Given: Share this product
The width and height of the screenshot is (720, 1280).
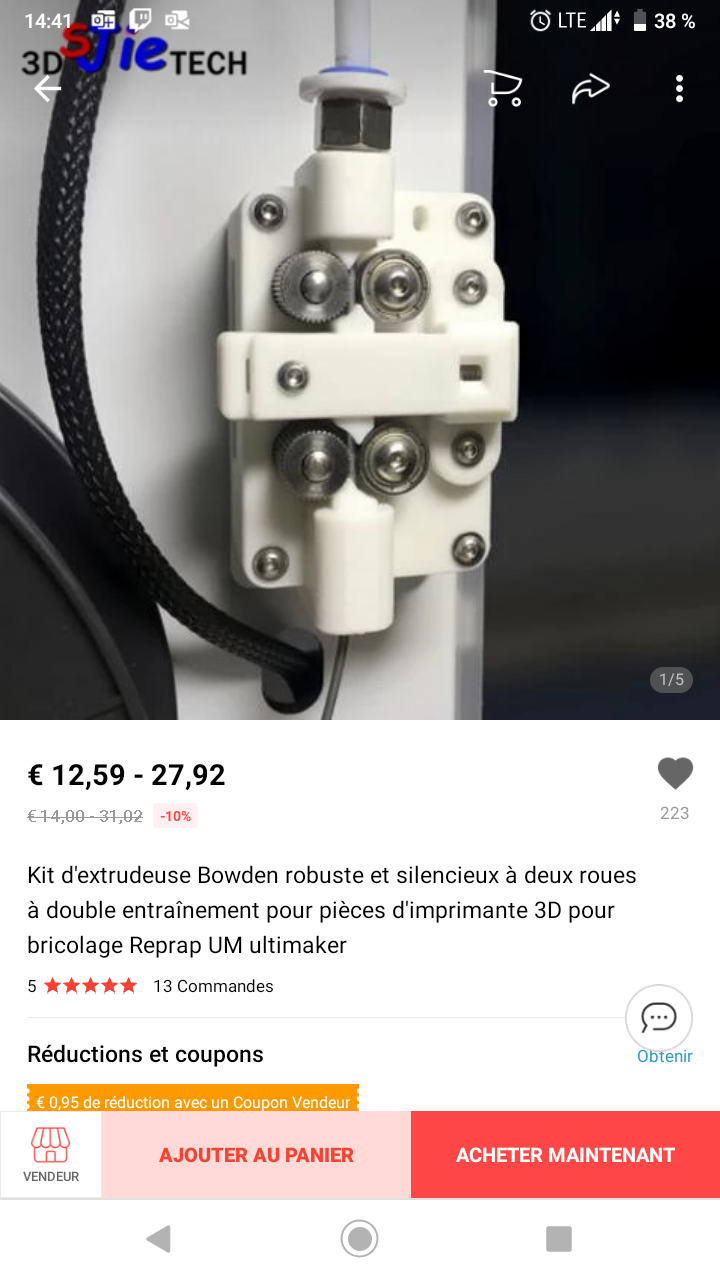Looking at the screenshot, I should pos(590,89).
